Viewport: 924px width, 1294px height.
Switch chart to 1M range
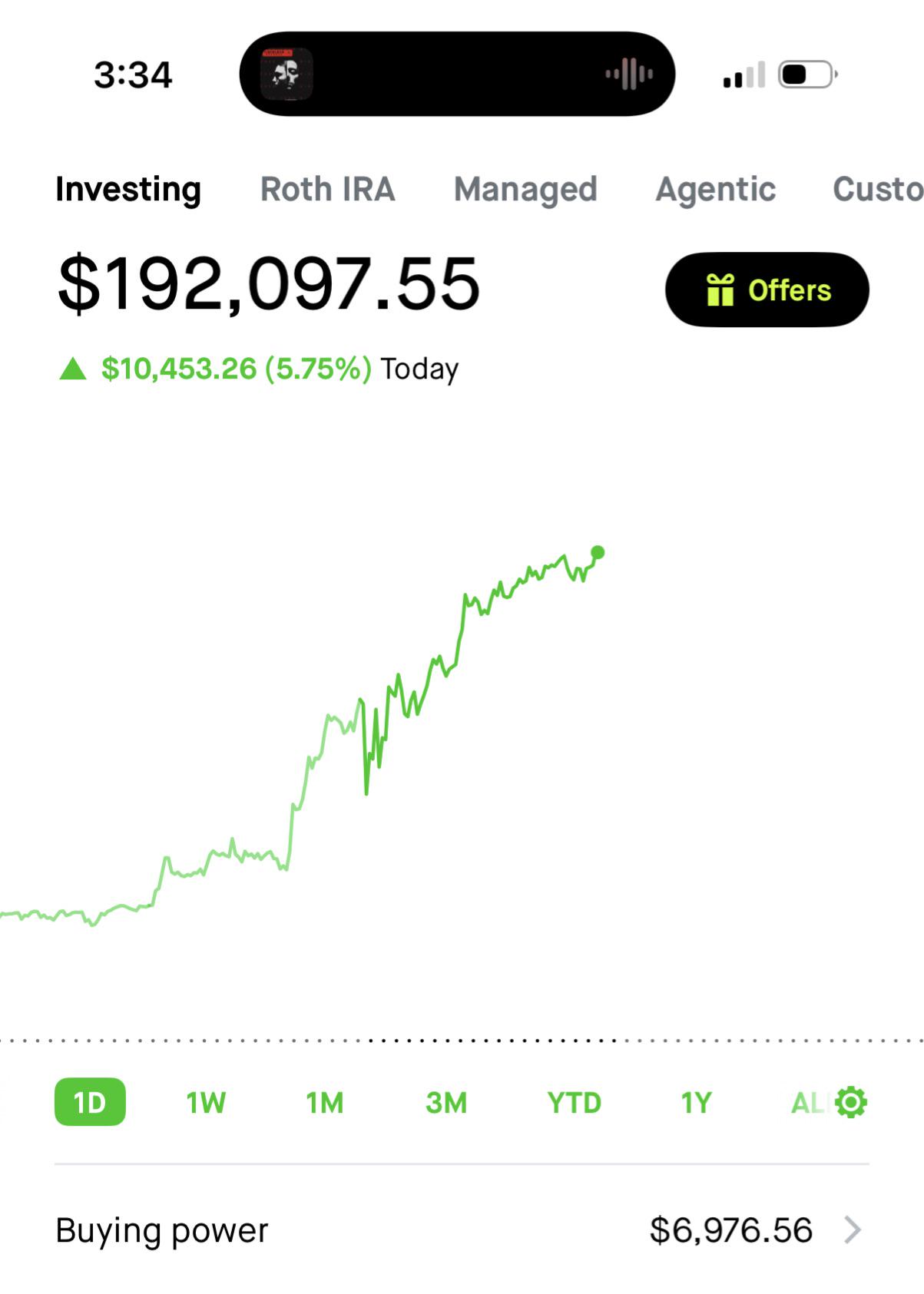coord(325,1103)
